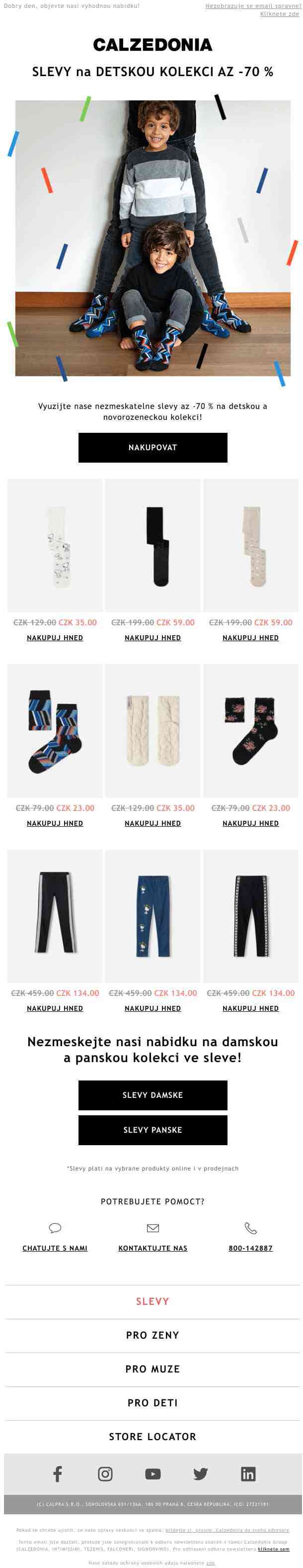Open the SLEVY DAMSKE button
This screenshot has width=303, height=1568.
[152, 1095]
